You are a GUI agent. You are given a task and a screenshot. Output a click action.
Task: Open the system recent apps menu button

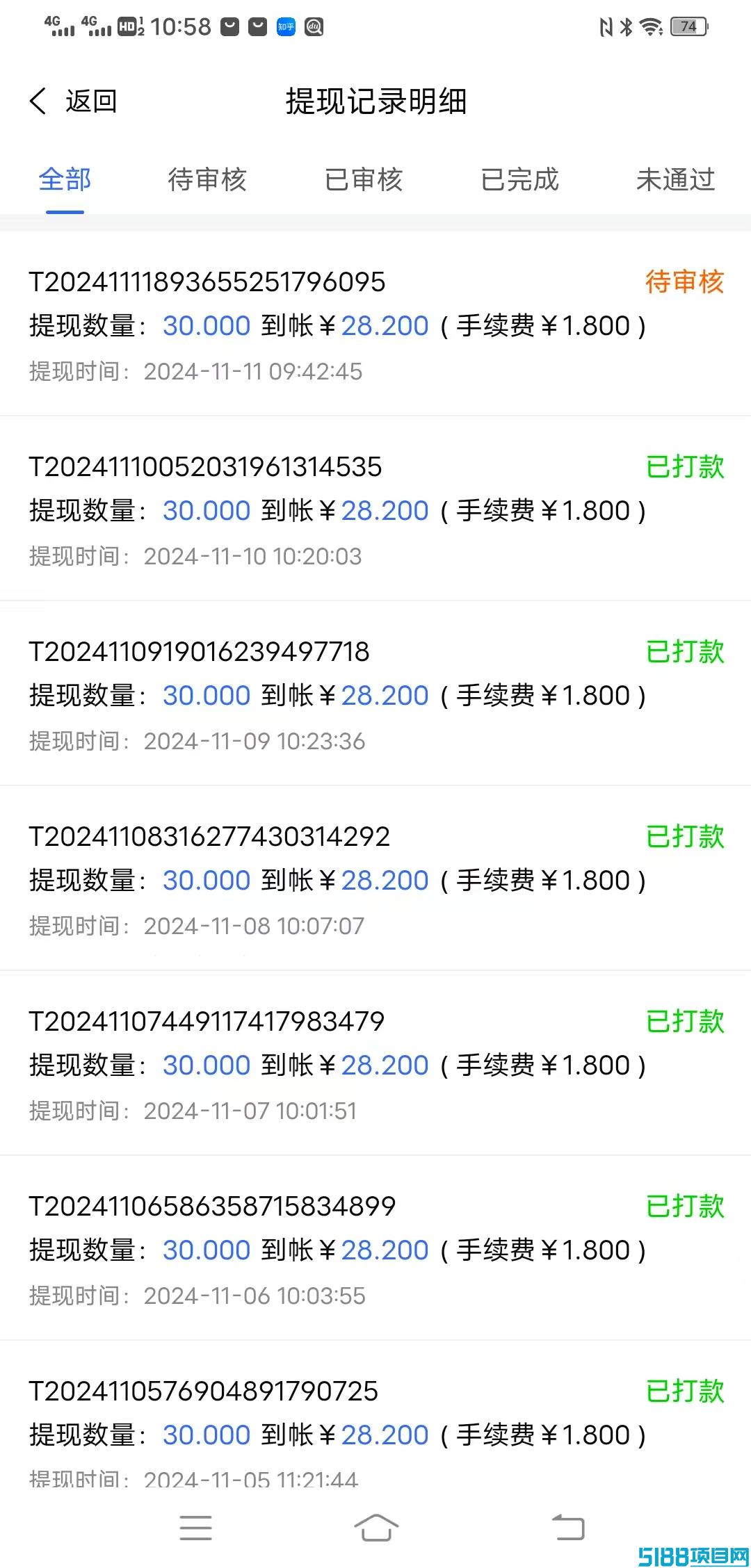click(195, 1528)
